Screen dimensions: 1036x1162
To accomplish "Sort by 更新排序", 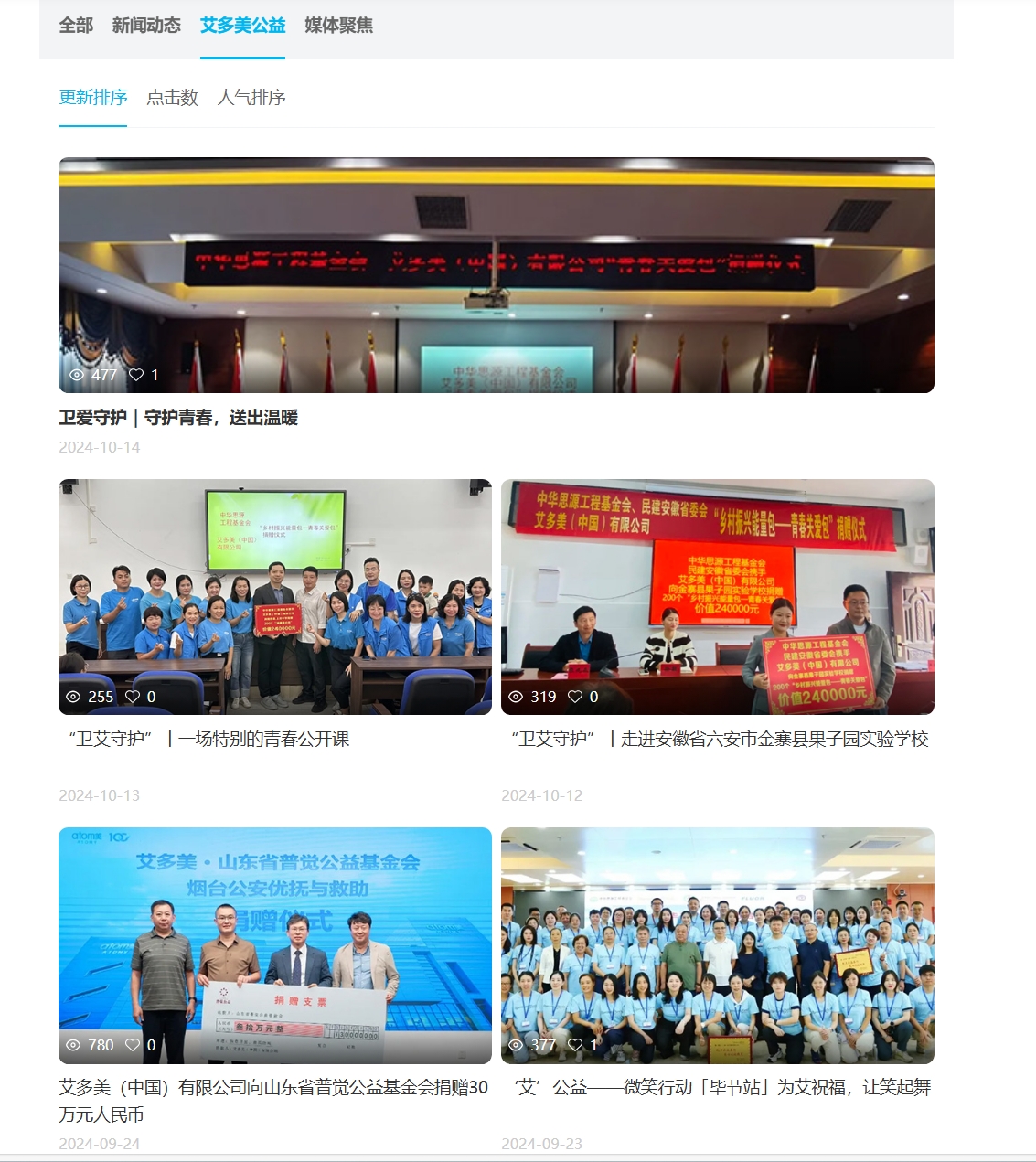I will tap(93, 97).
